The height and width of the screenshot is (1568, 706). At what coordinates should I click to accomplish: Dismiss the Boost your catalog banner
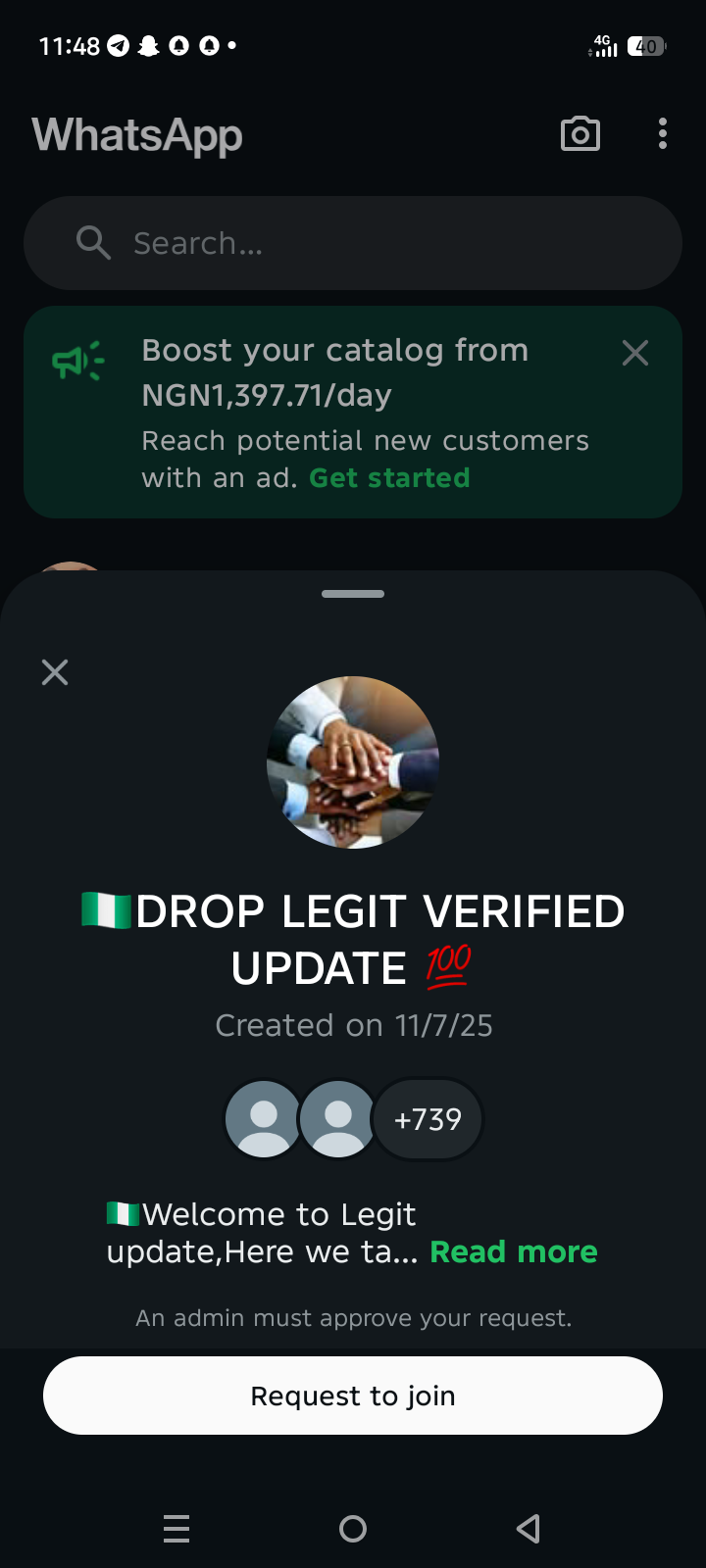tap(635, 353)
